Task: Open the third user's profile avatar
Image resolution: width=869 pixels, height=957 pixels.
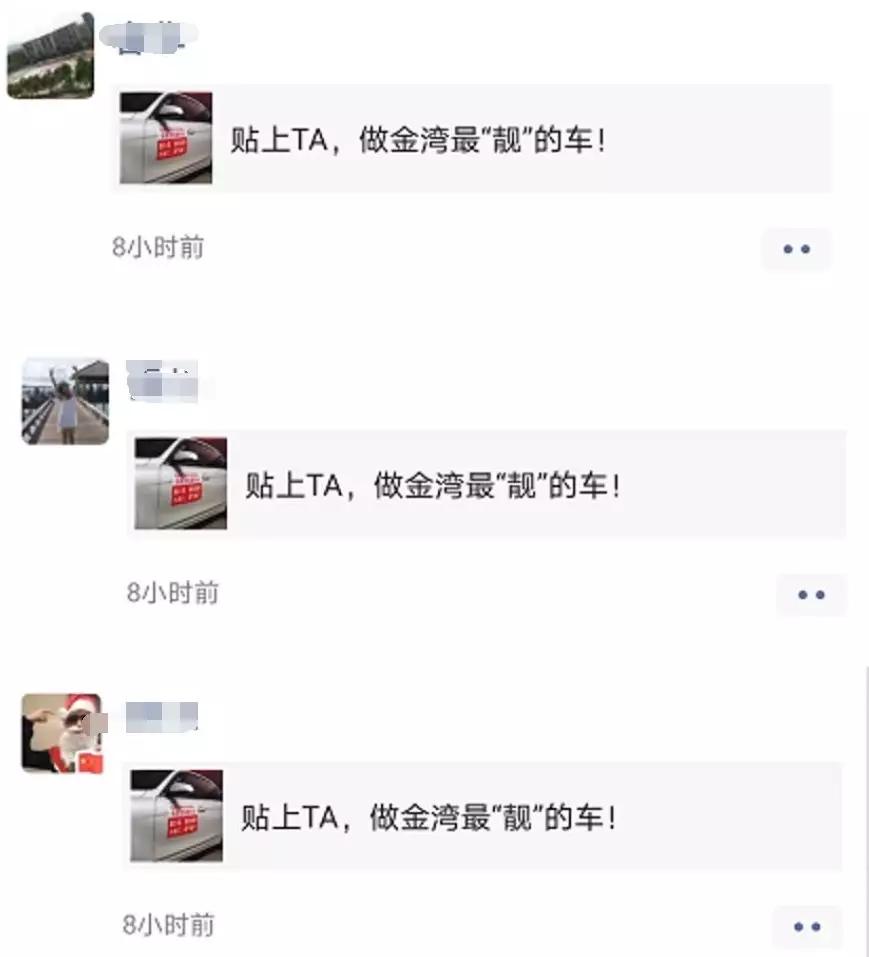Action: click(60, 735)
